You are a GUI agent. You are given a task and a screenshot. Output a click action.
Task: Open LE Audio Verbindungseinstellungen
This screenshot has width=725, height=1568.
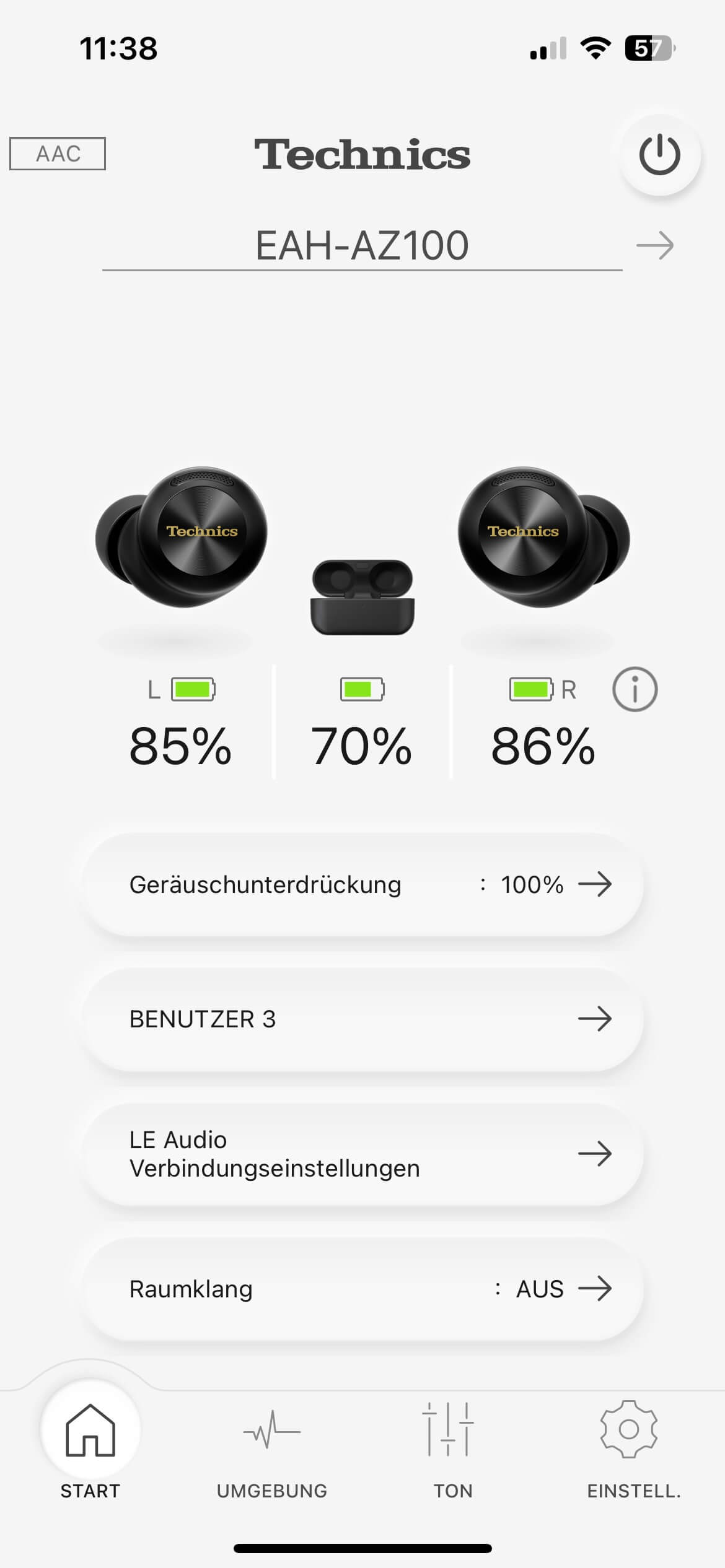362,1154
